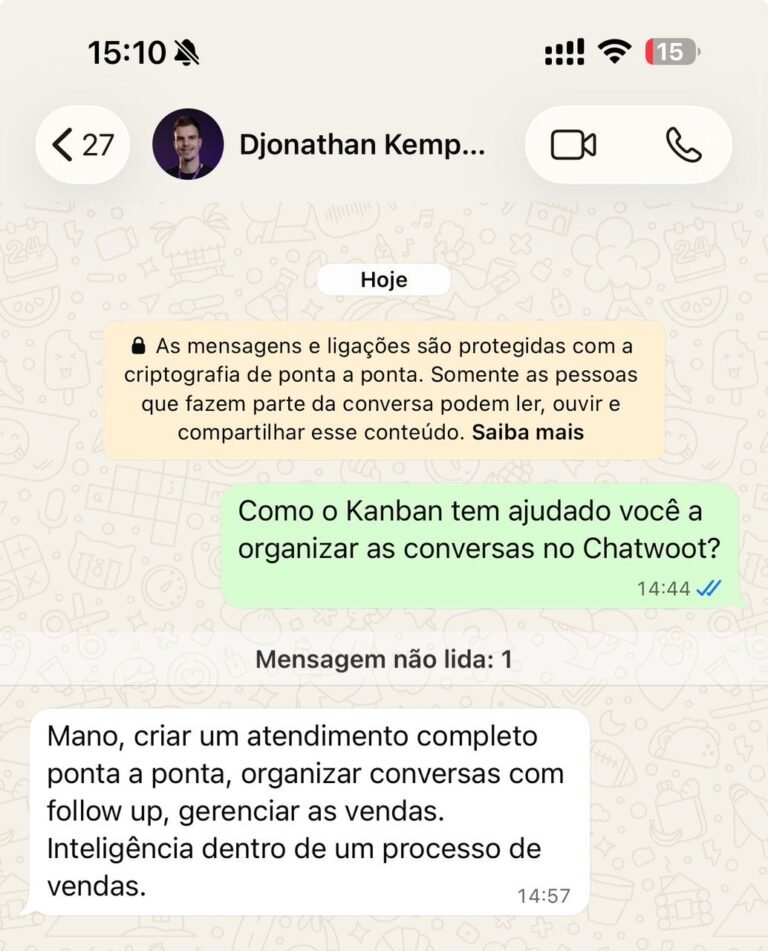
Task: Tap the yellow encryption notice bubble
Action: tap(384, 388)
